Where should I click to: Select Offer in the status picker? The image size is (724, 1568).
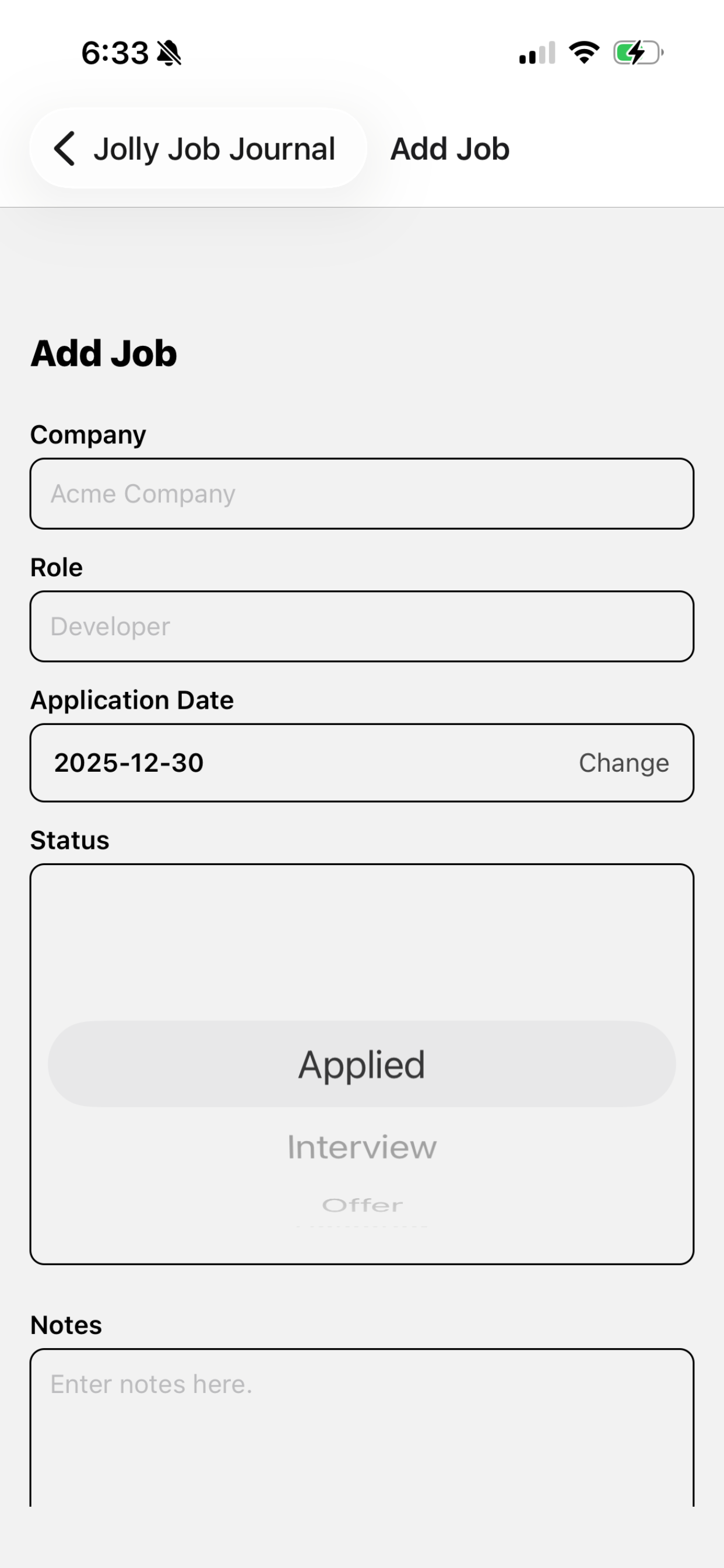[x=362, y=1204]
